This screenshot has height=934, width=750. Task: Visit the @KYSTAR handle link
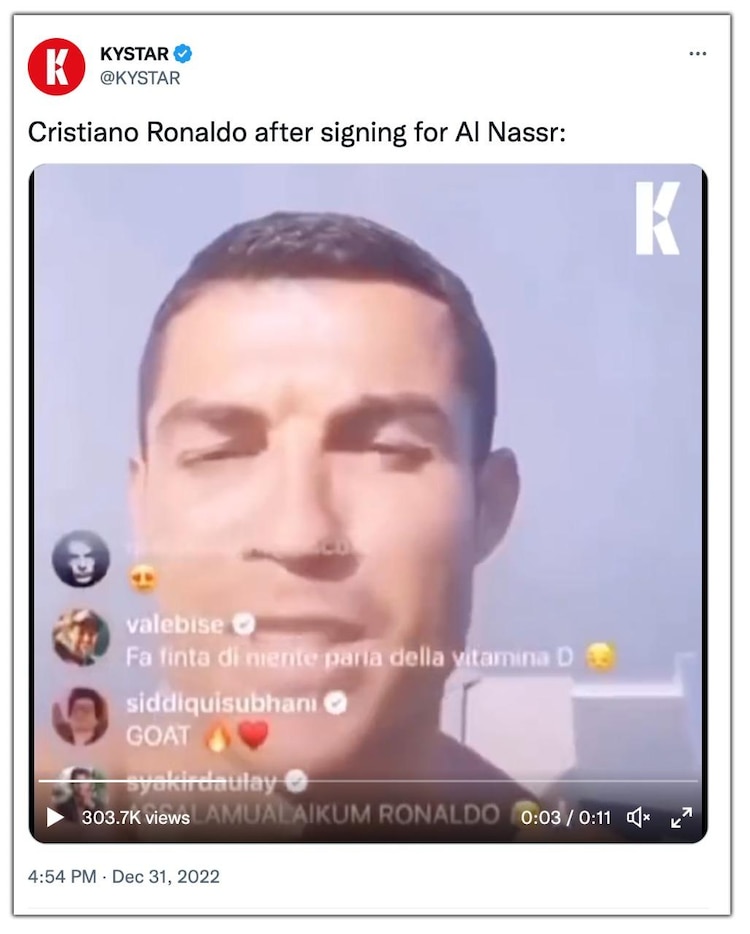(x=140, y=78)
